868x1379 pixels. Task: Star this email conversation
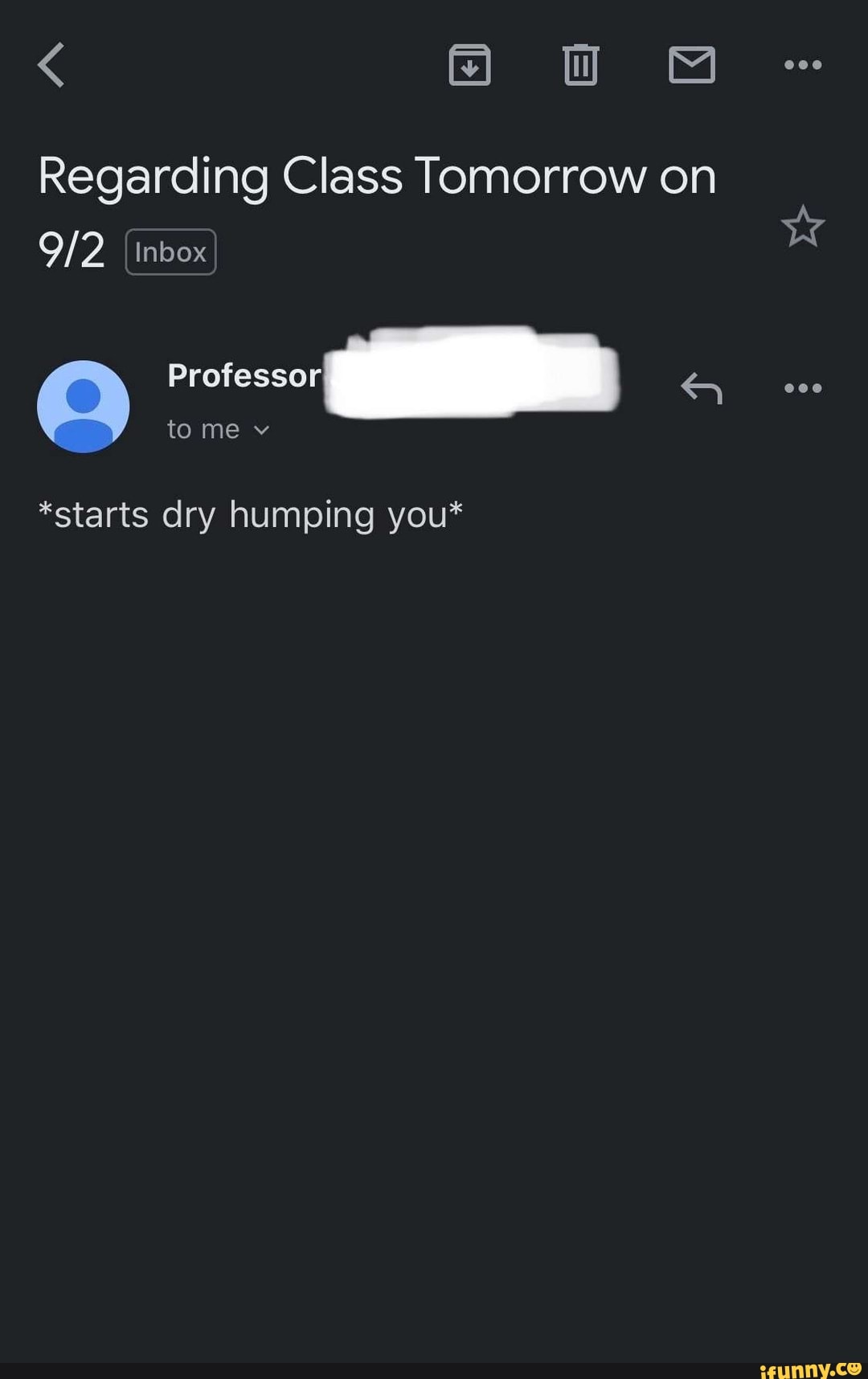coord(802,227)
